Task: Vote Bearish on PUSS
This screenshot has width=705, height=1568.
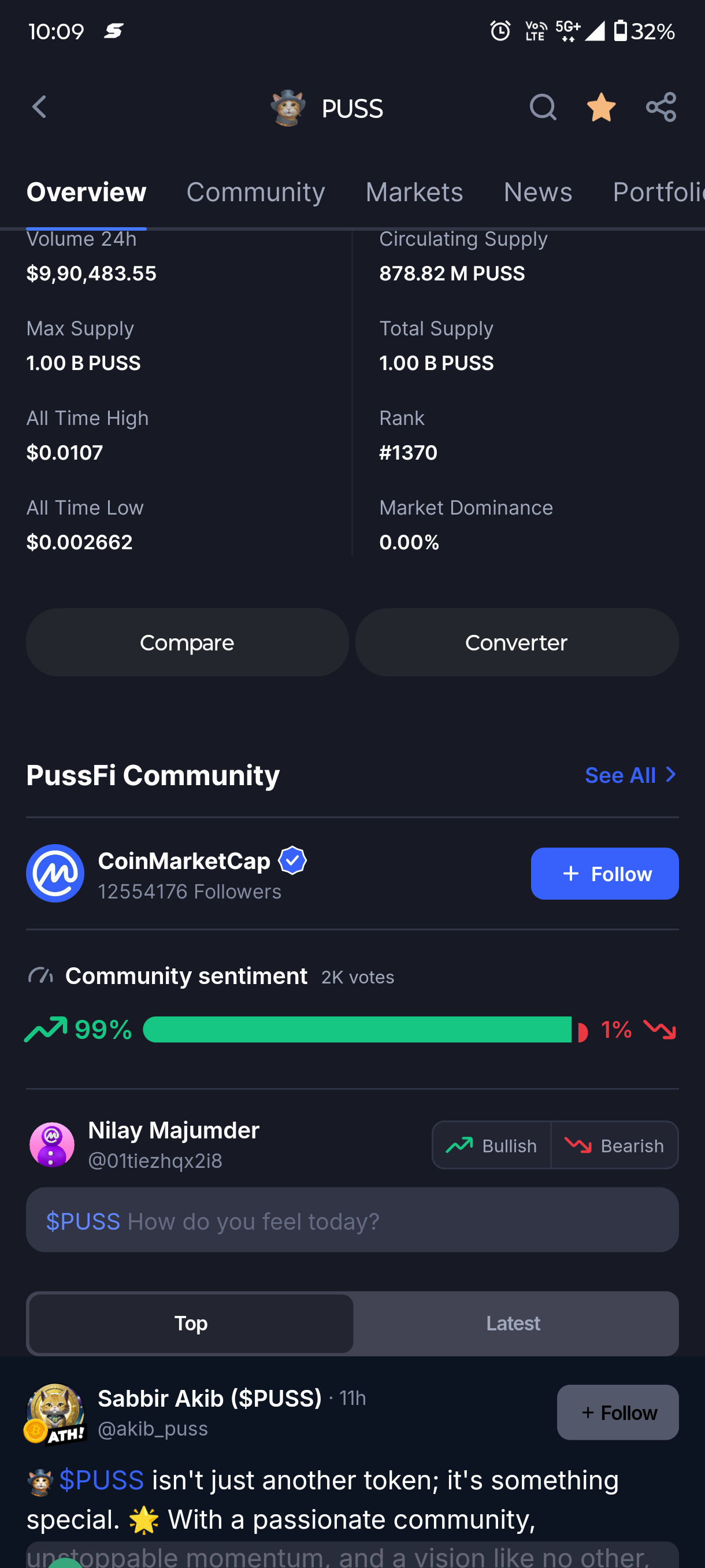Action: (x=615, y=1145)
